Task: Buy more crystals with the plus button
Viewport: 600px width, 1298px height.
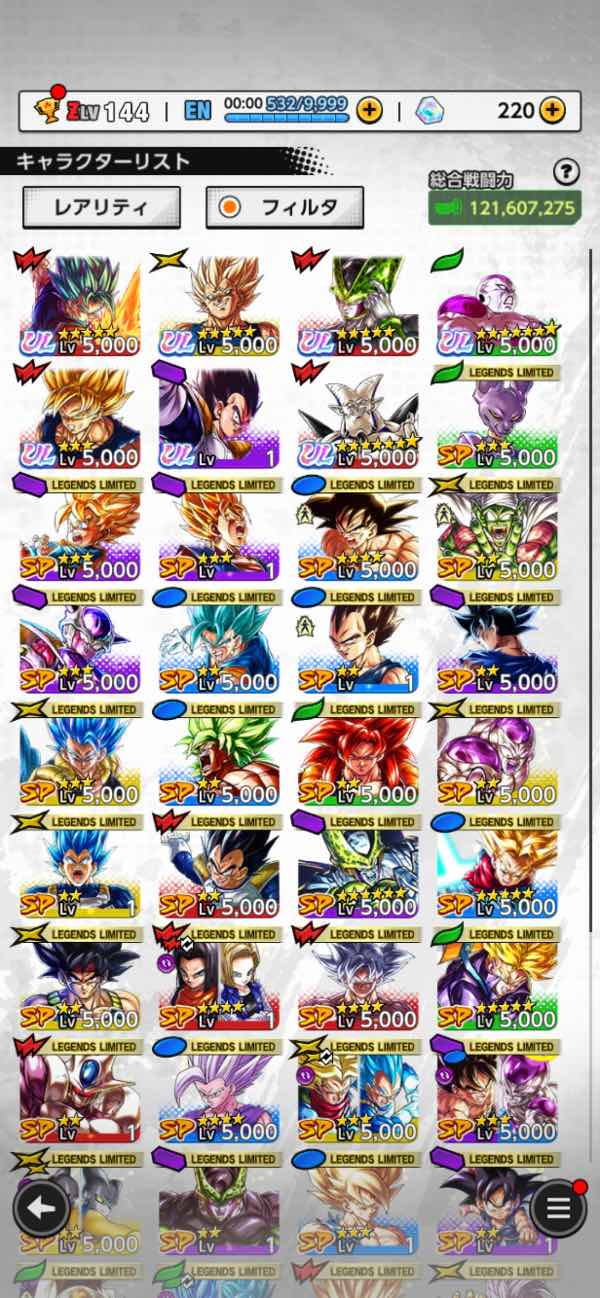Action: pyautogui.click(x=552, y=110)
